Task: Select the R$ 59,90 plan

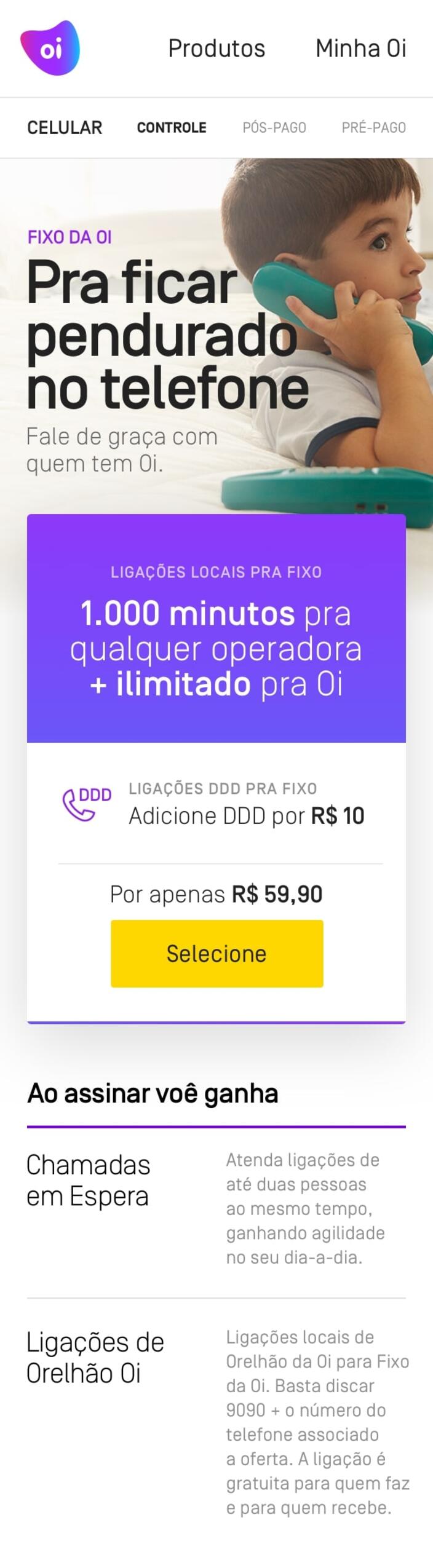Action: click(217, 954)
